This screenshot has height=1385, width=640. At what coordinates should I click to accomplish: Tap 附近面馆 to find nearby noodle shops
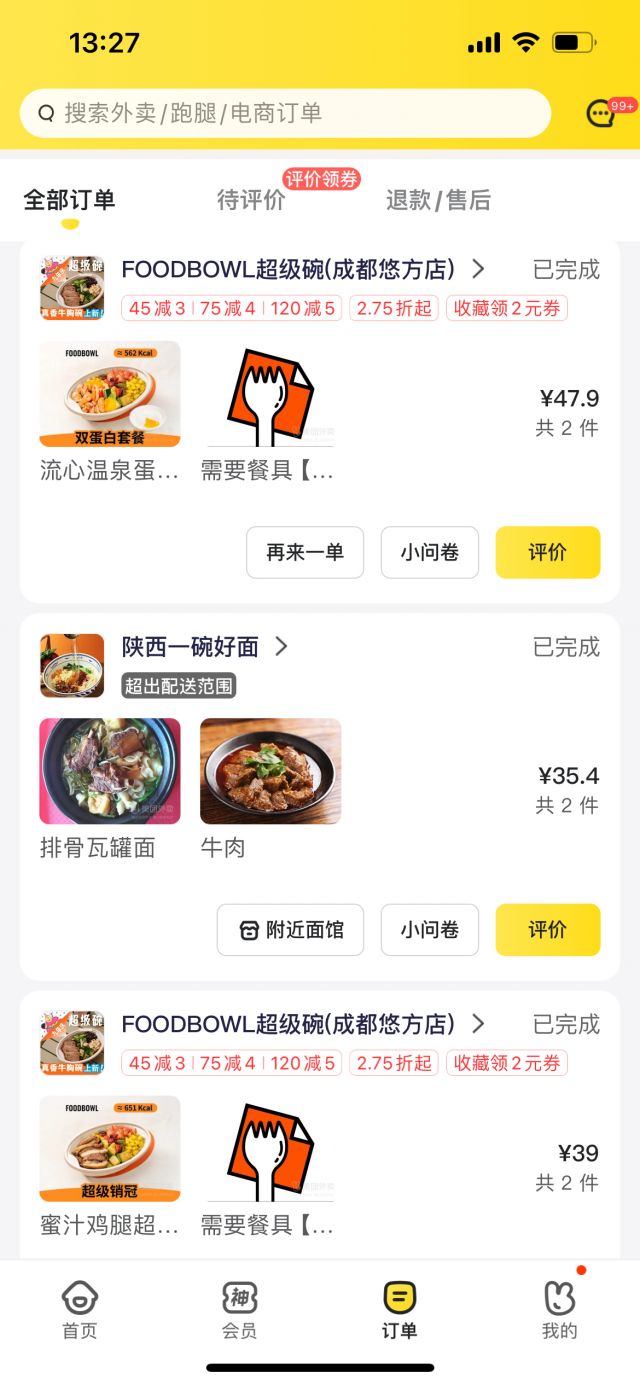(x=290, y=930)
